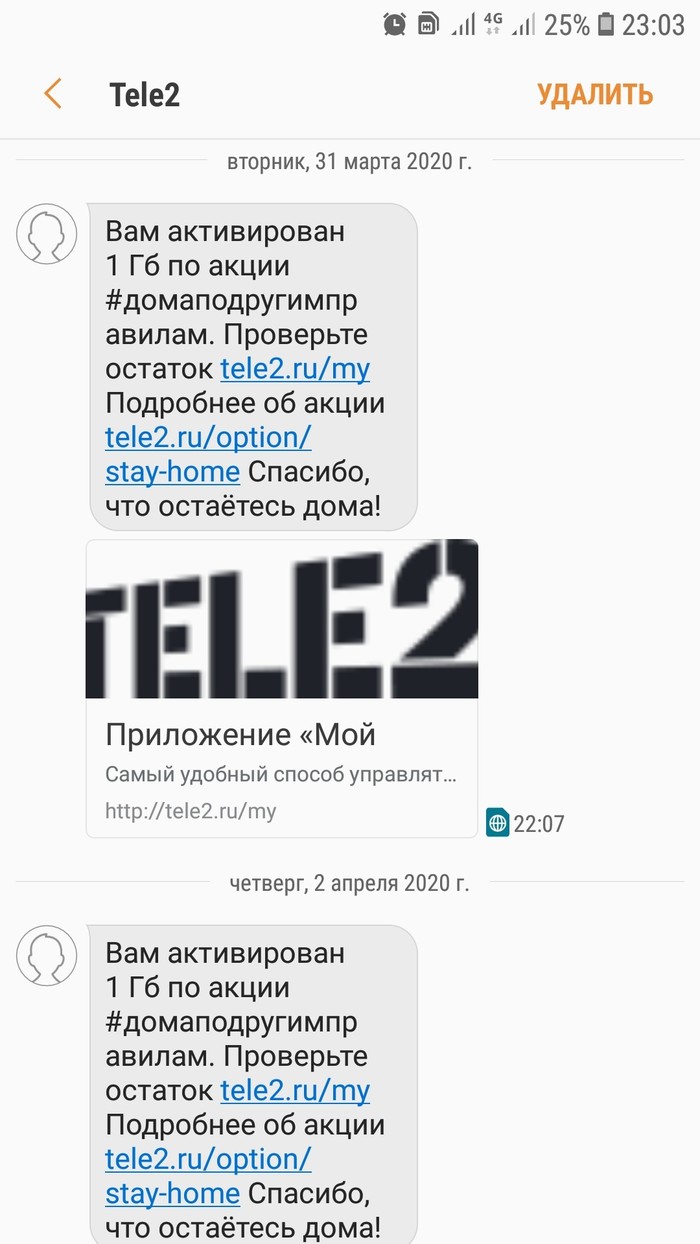This screenshot has height=1244, width=700.
Task: Tap the УДАЛИТЬ delete button
Action: click(595, 95)
